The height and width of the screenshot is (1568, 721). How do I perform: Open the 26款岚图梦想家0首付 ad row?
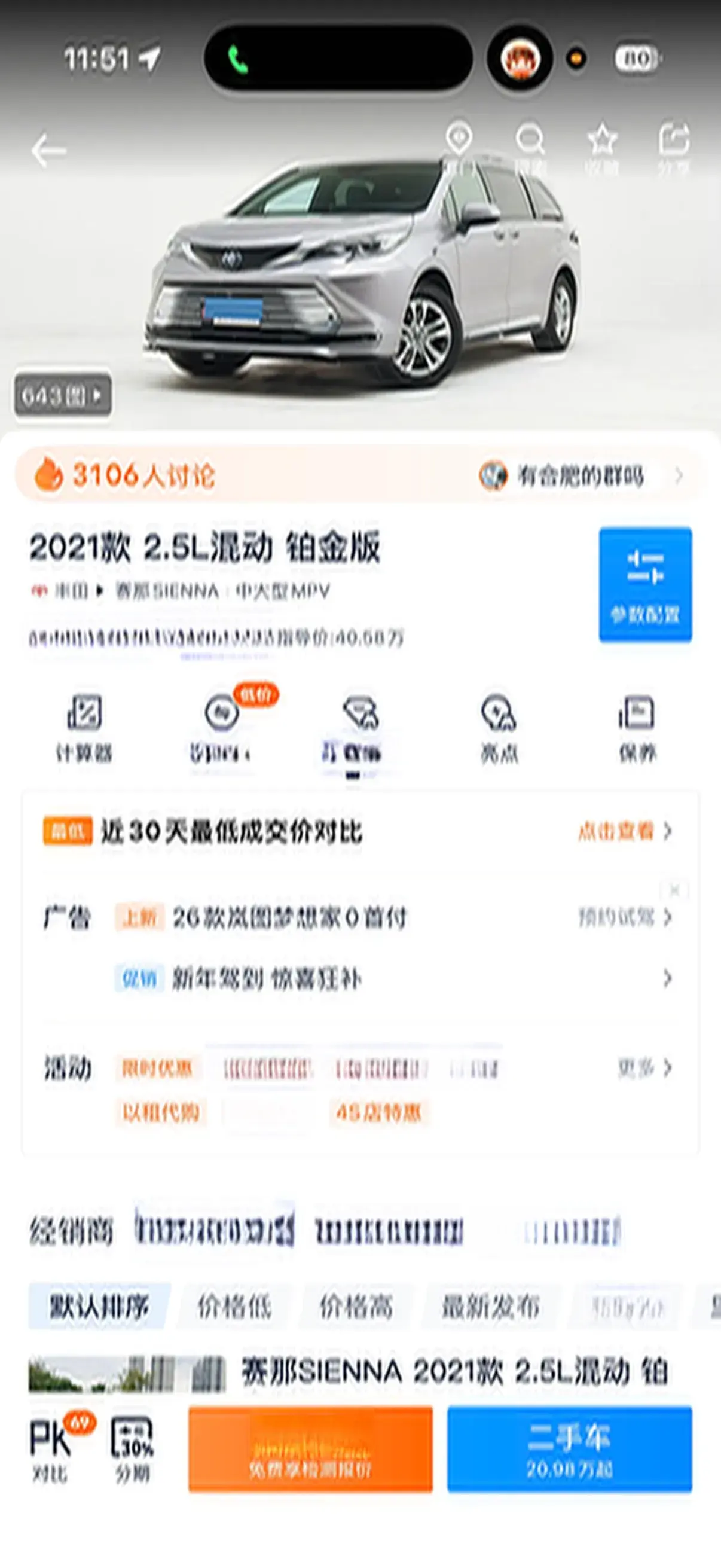289,917
